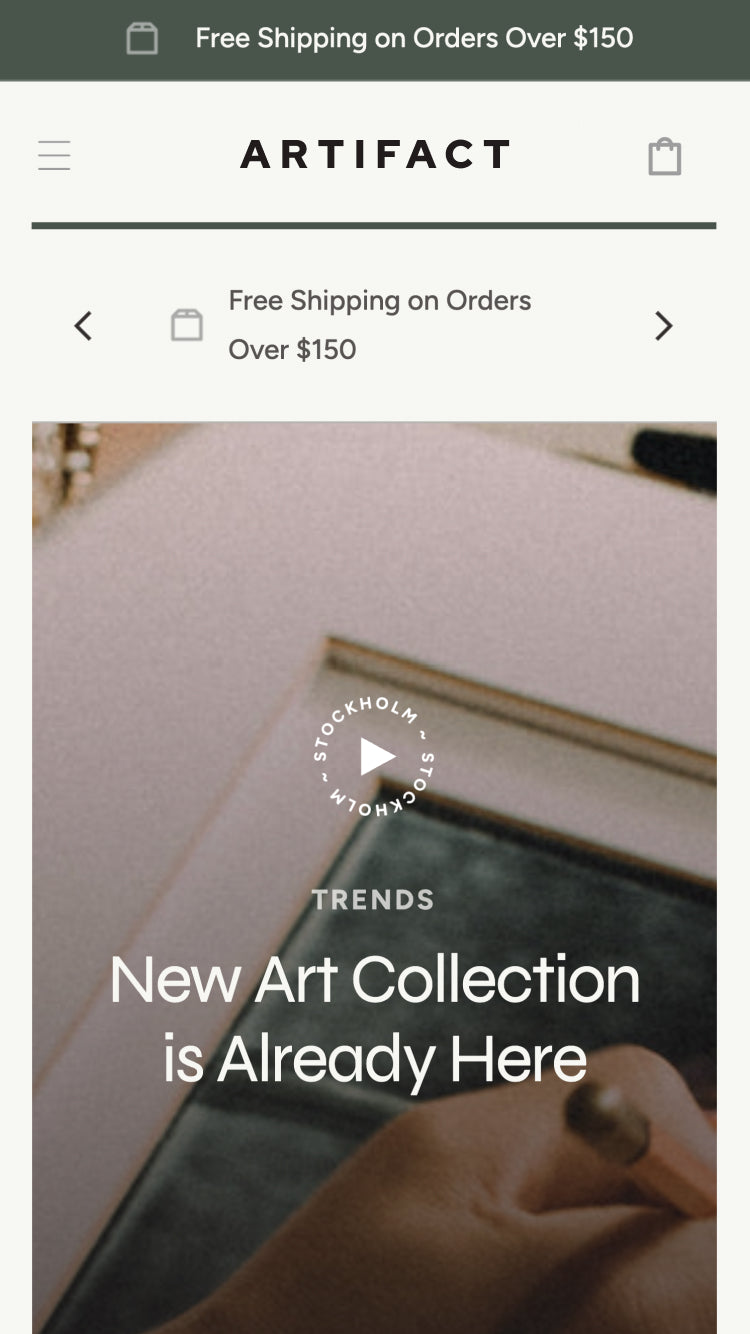Play the Stockholm video

[374, 756]
